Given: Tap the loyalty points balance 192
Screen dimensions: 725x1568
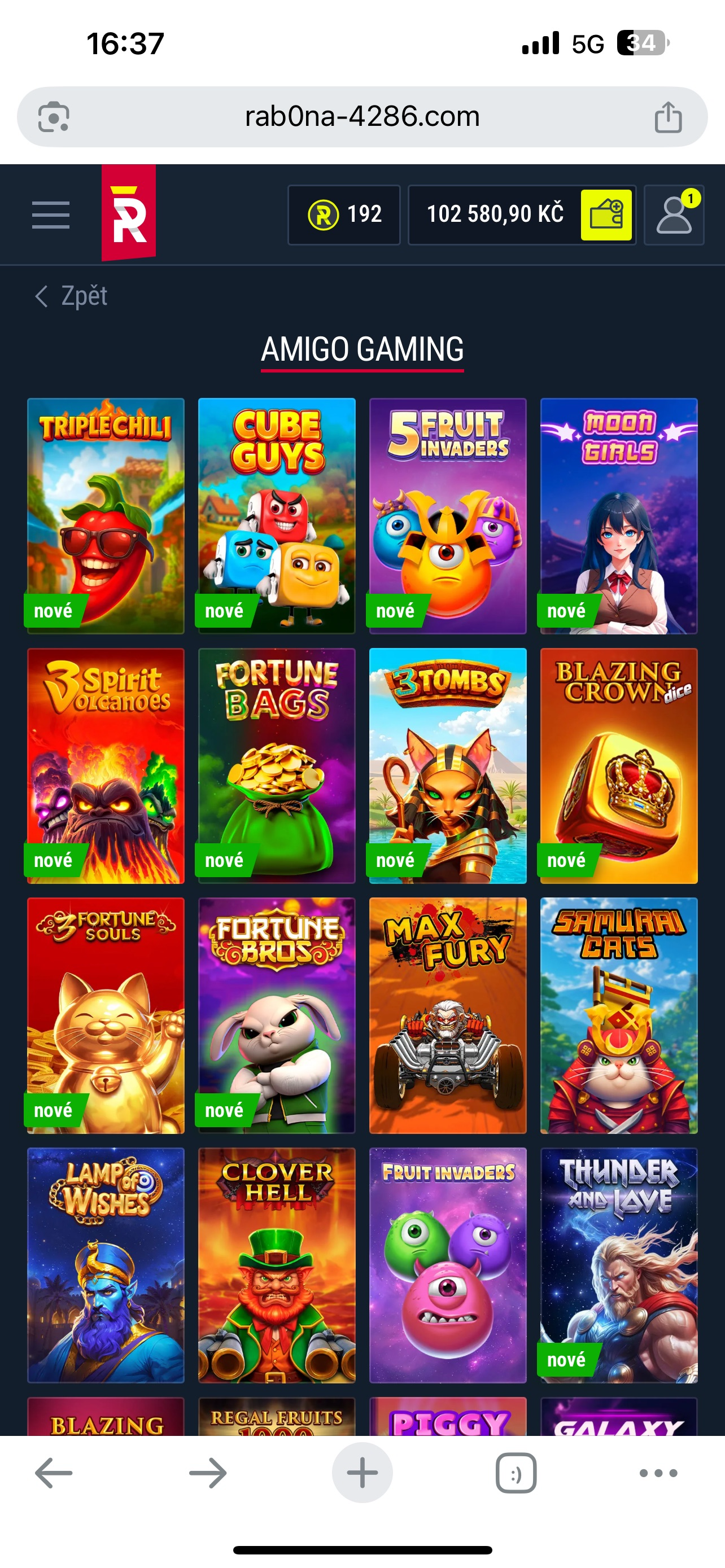Looking at the screenshot, I should pyautogui.click(x=344, y=215).
